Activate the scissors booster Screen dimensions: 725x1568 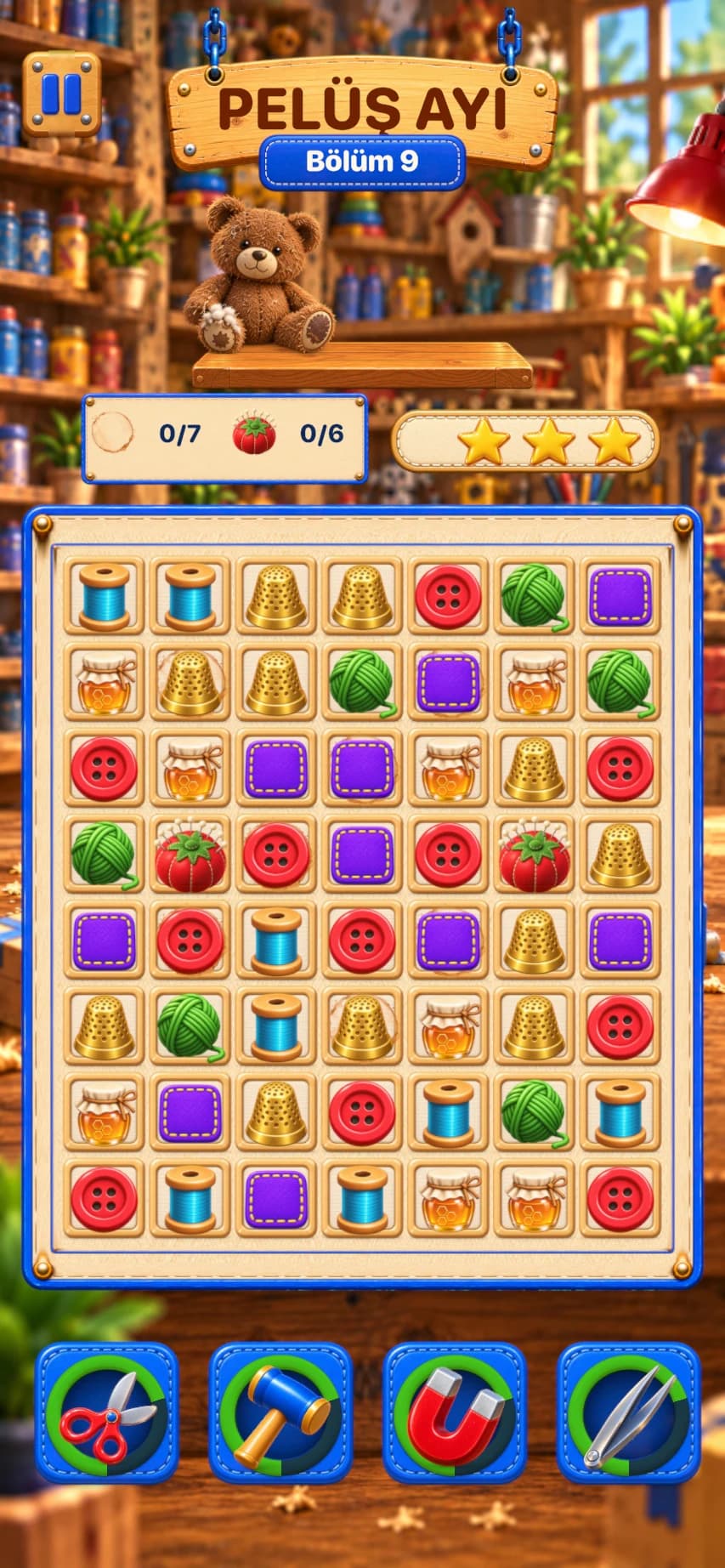point(107,1413)
